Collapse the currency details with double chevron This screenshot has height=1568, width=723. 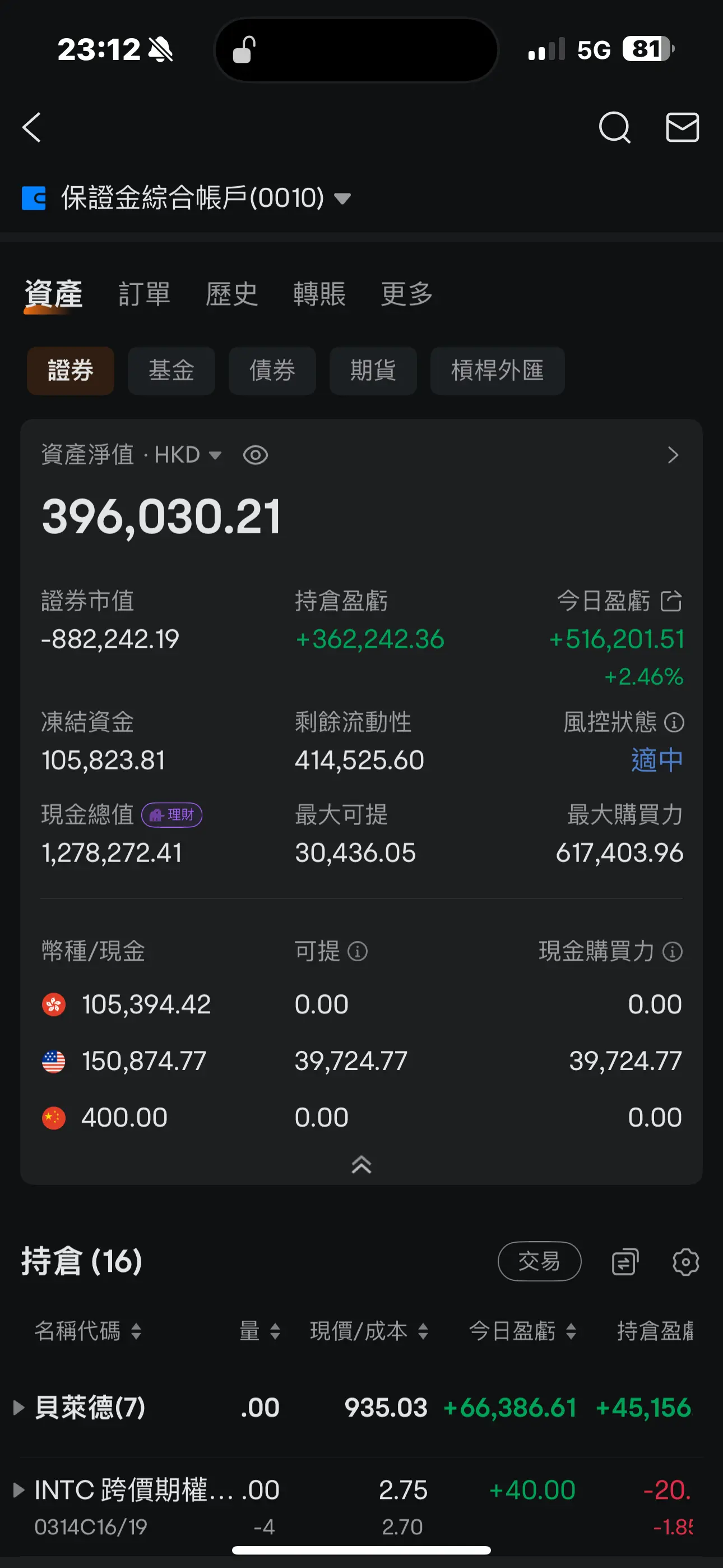pos(361,1164)
